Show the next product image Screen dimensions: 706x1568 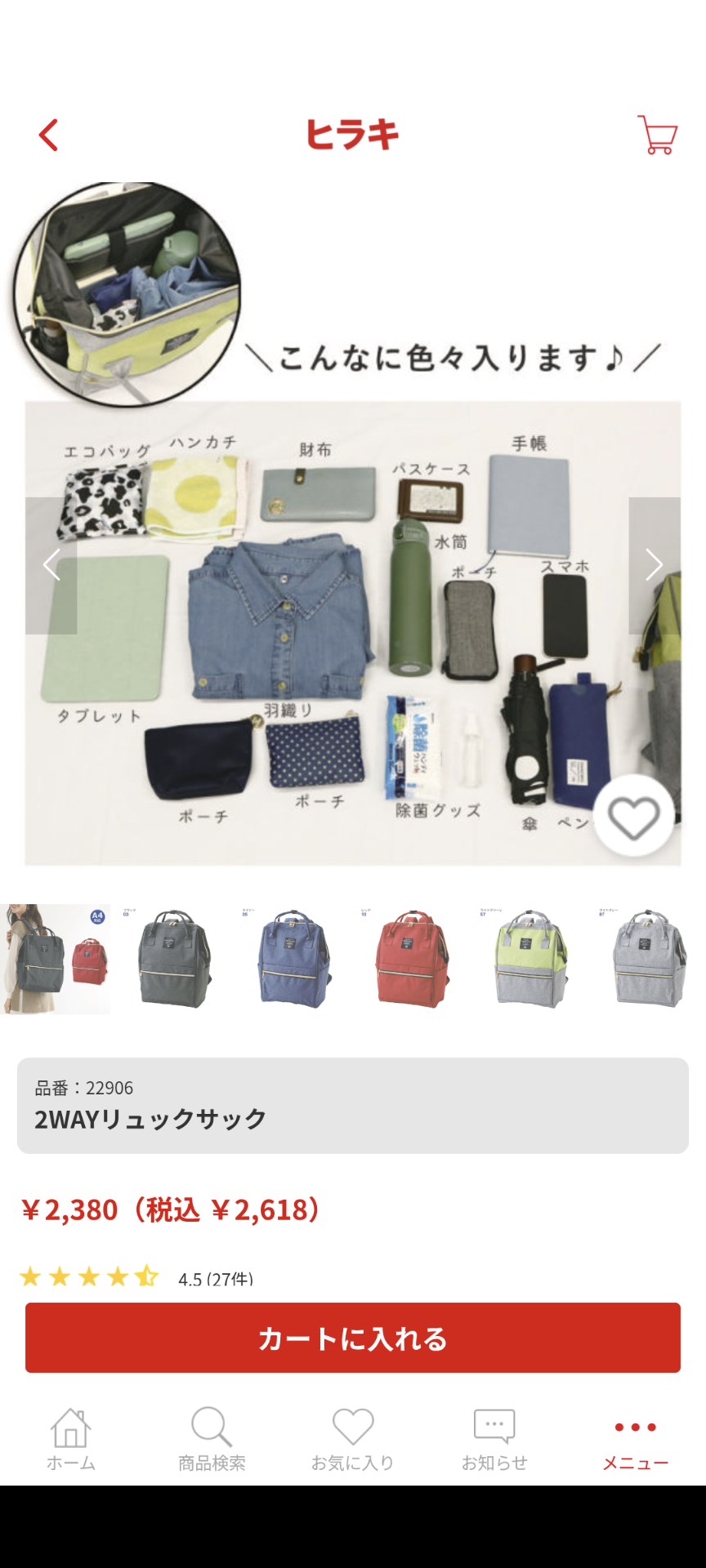pos(654,565)
